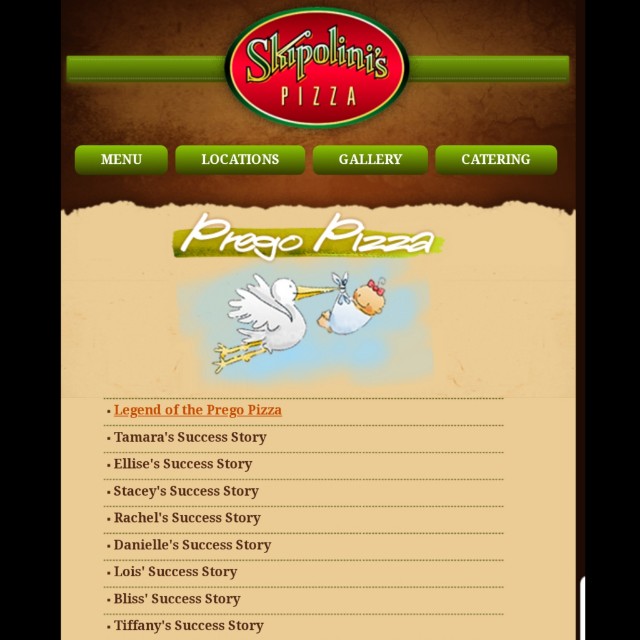View Bliss' Success Story

click(x=177, y=599)
